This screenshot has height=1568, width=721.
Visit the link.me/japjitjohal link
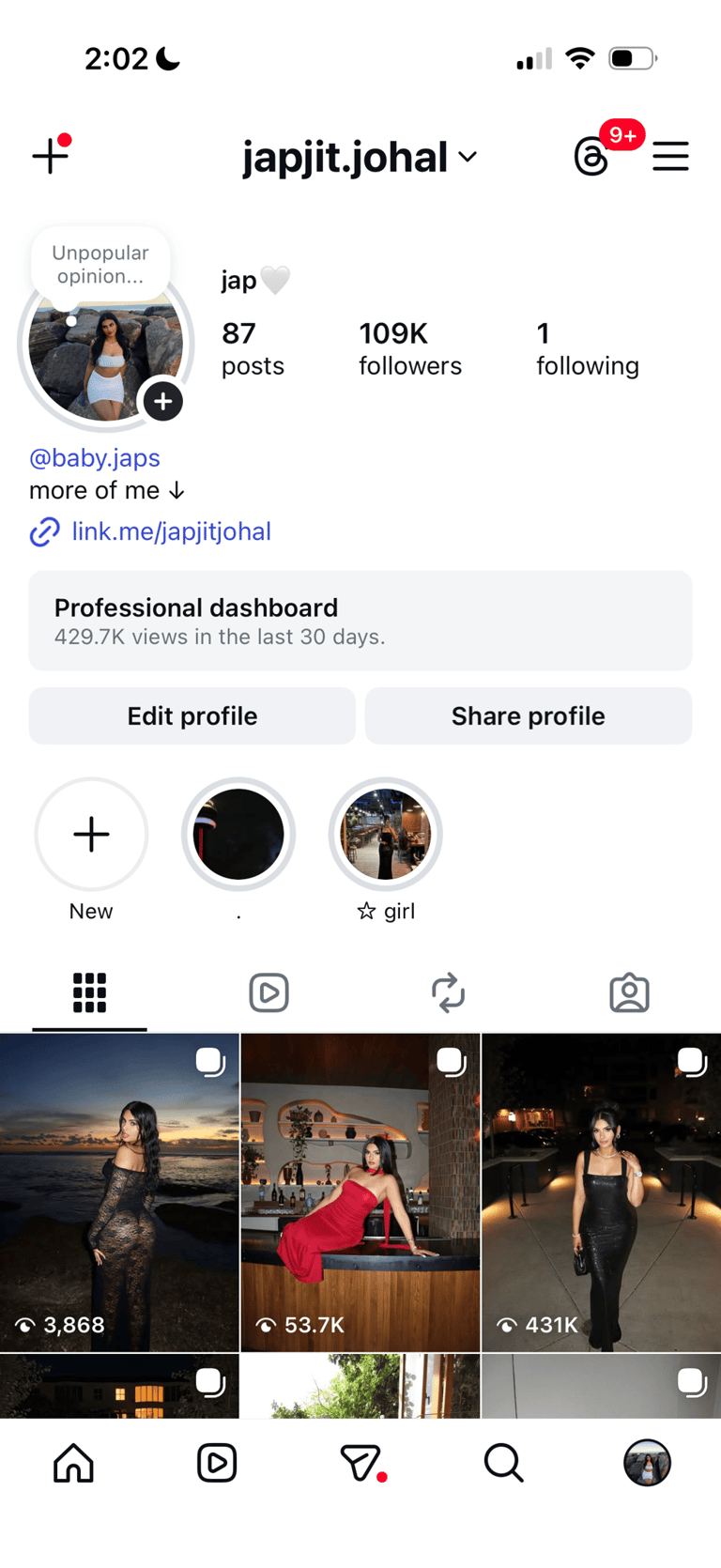(x=171, y=531)
